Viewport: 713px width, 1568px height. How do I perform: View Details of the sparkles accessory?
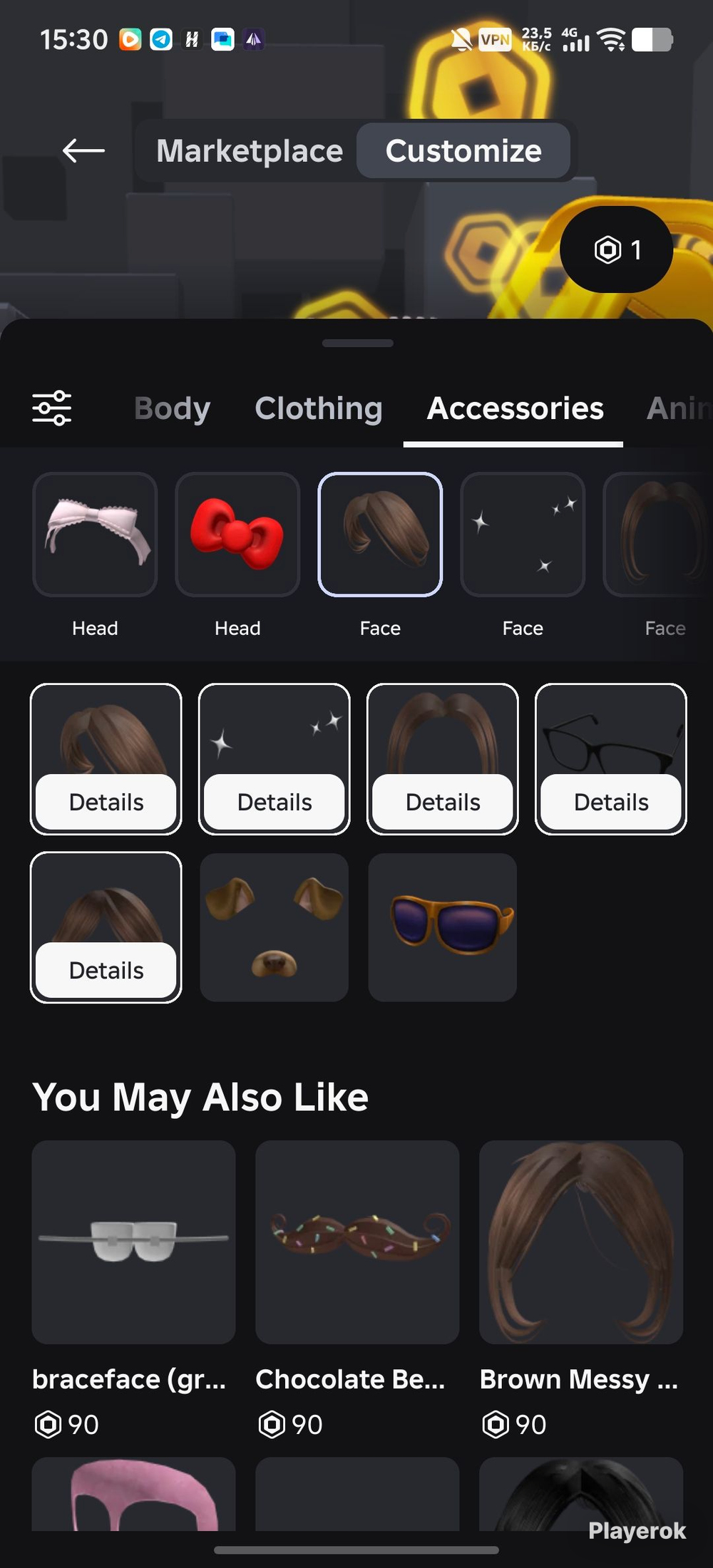(x=275, y=802)
